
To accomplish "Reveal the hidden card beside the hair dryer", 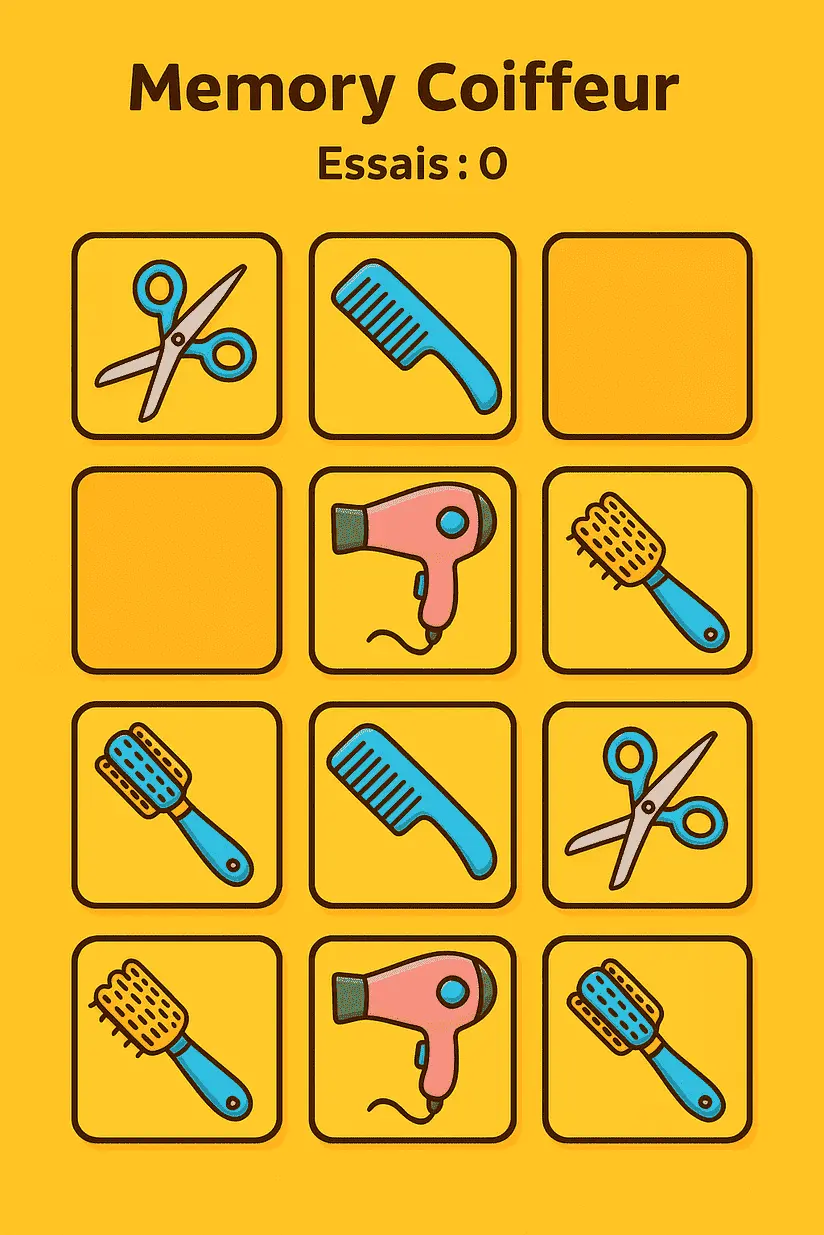I will pyautogui.click(x=177, y=570).
